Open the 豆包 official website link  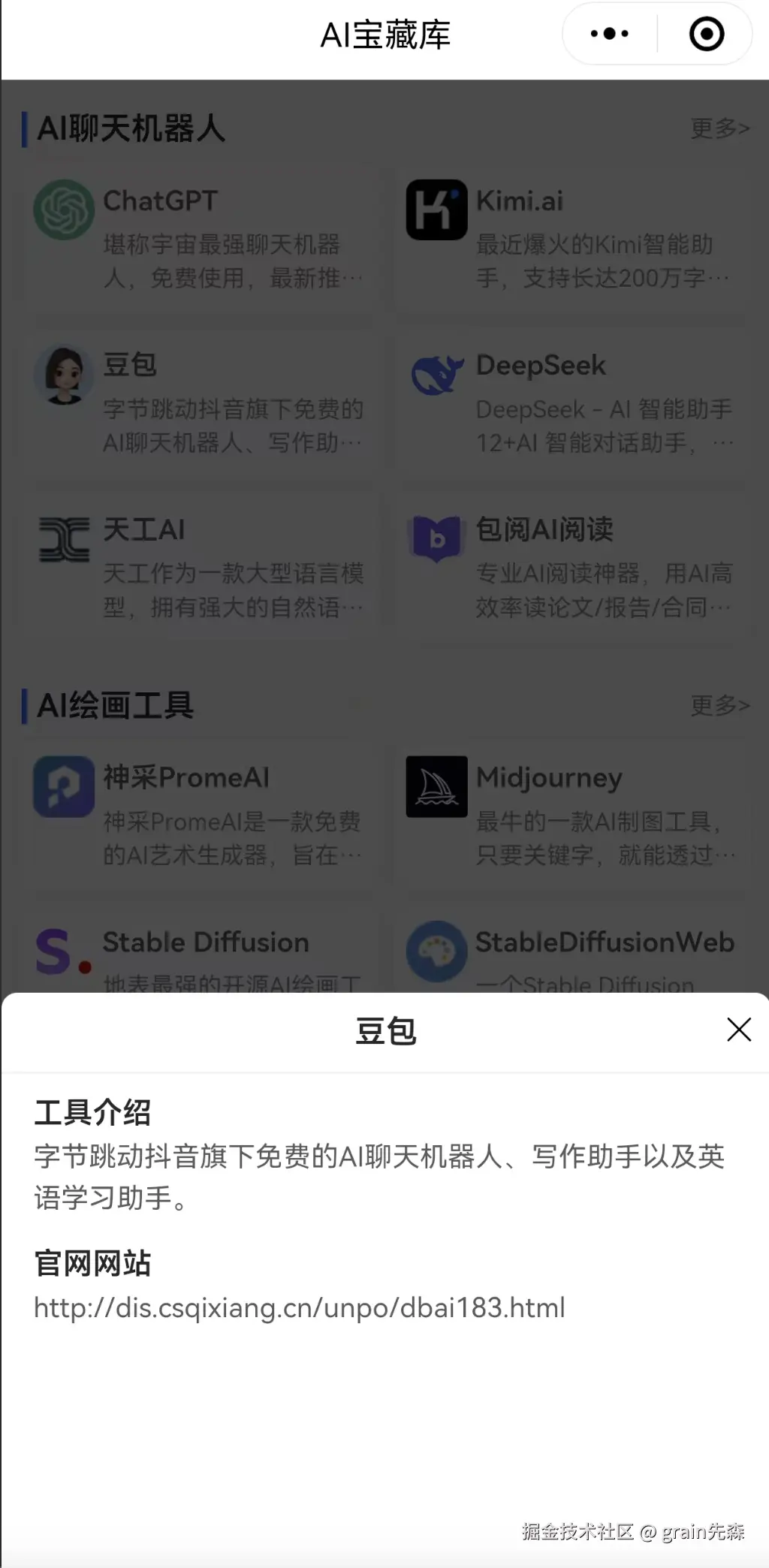pos(299,1307)
